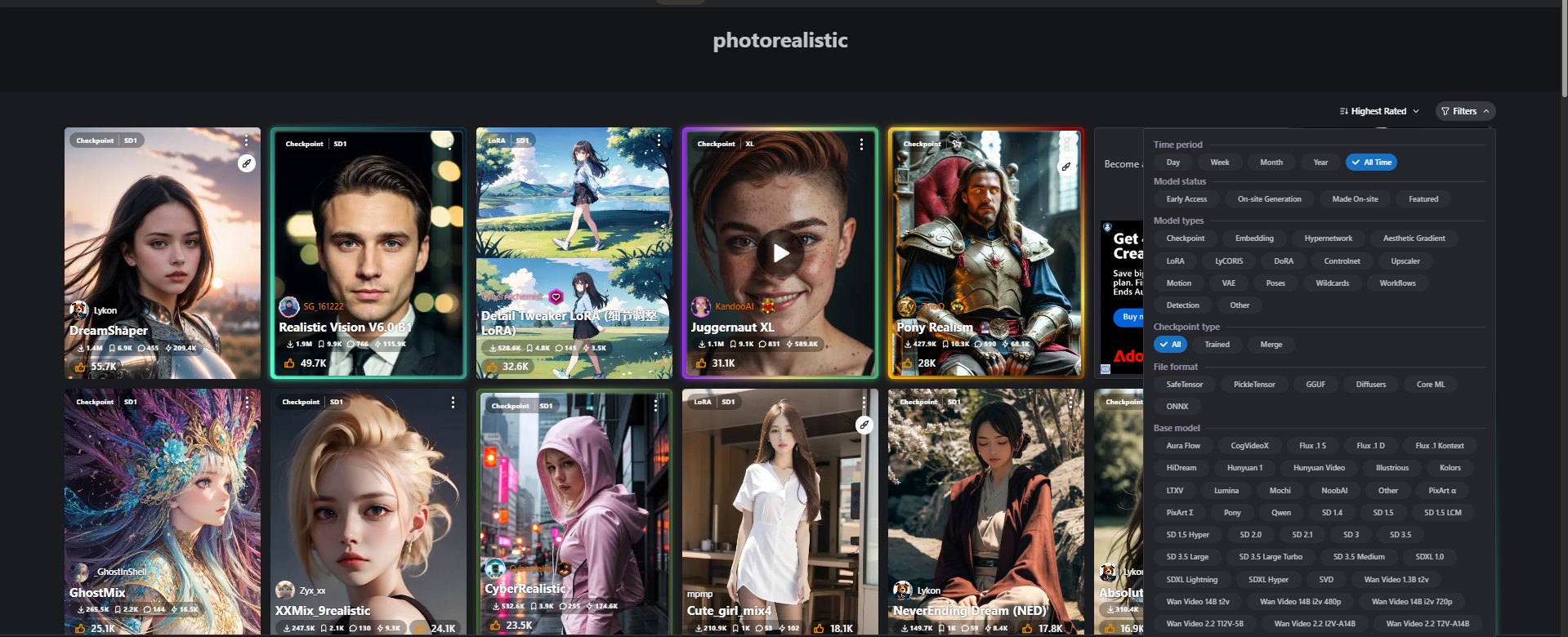
Task: Select SDXL 1.0 base model filter
Action: [1429, 557]
